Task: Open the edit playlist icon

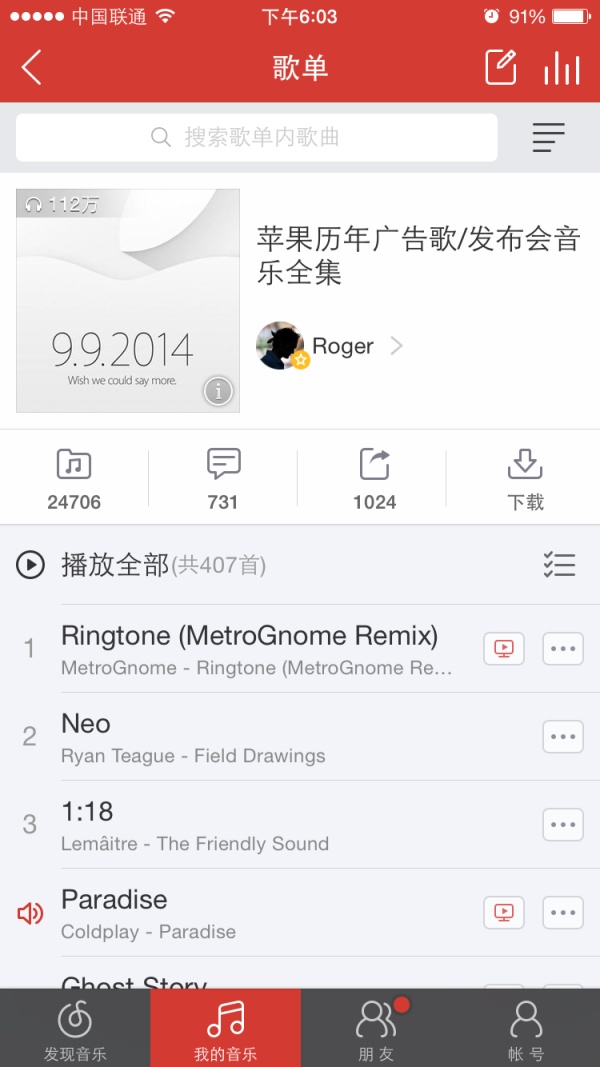Action: (501, 67)
